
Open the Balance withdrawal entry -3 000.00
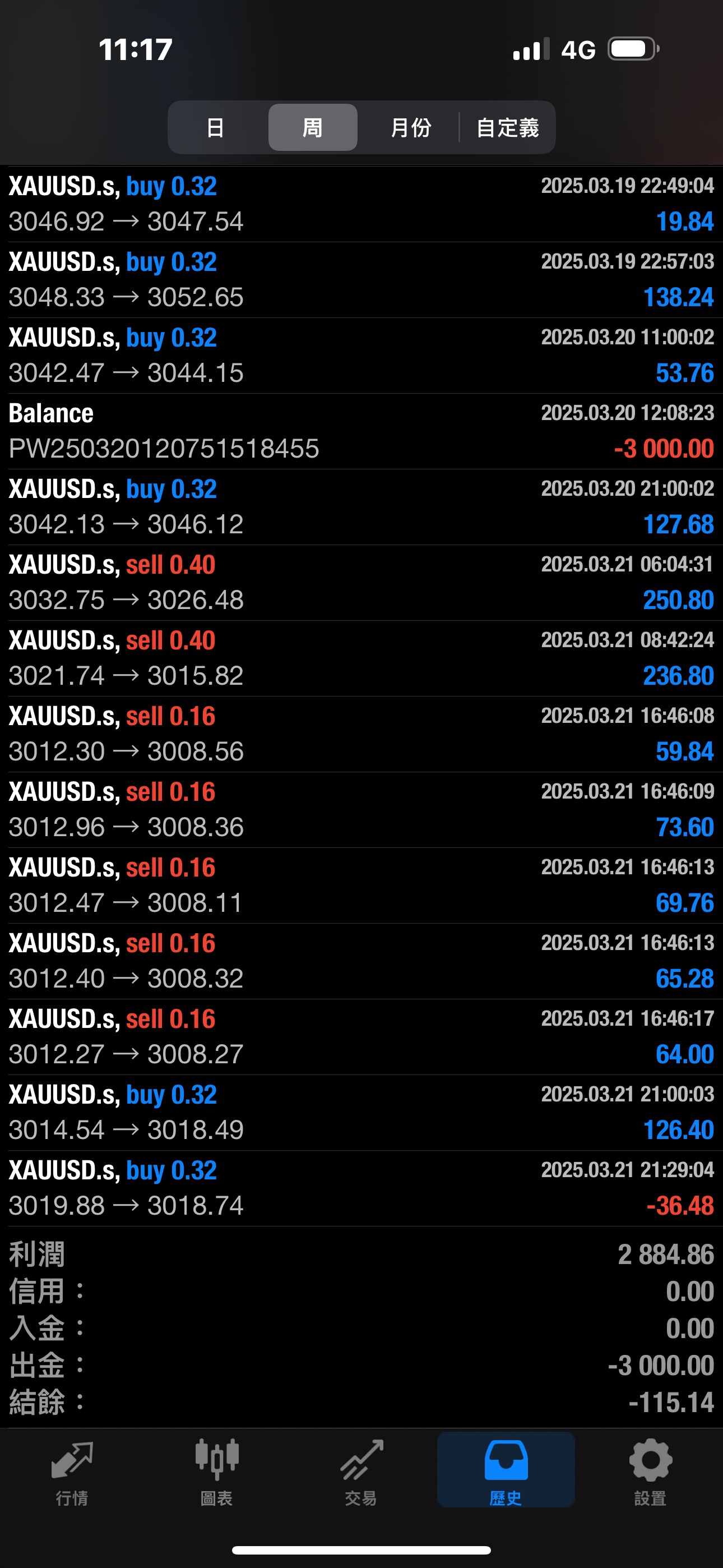click(361, 431)
